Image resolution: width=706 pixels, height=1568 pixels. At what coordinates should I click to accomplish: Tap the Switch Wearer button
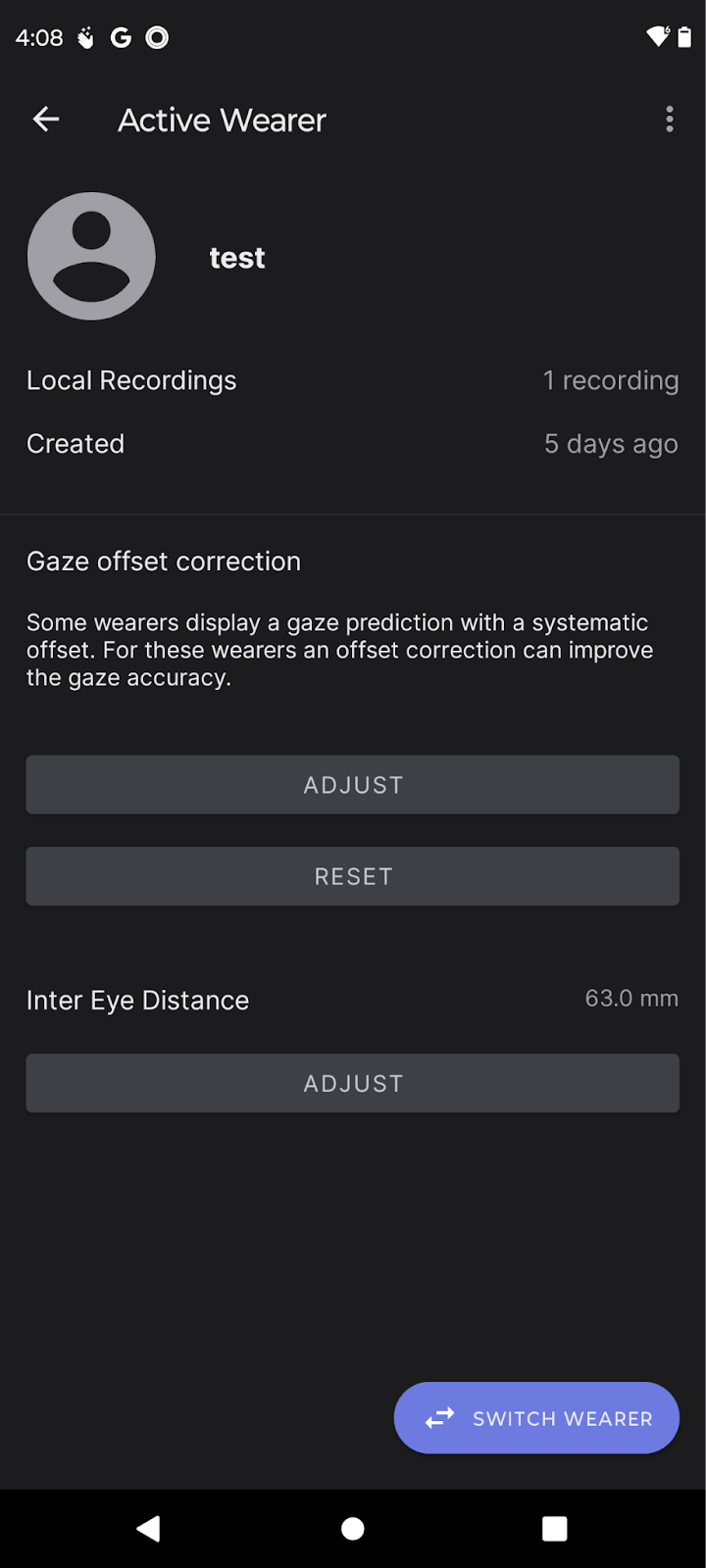pyautogui.click(x=536, y=1418)
